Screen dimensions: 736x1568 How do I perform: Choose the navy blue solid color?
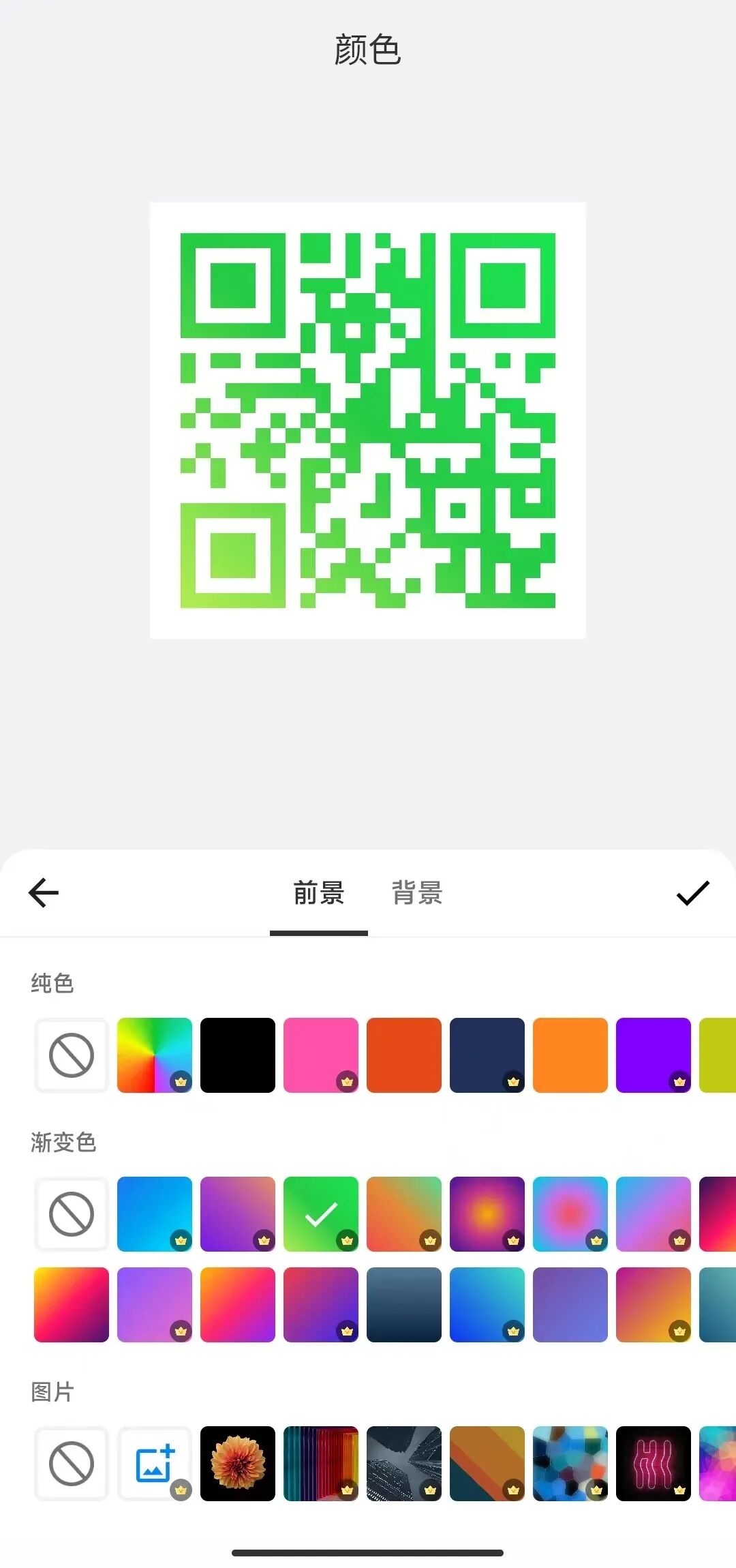pos(487,1055)
